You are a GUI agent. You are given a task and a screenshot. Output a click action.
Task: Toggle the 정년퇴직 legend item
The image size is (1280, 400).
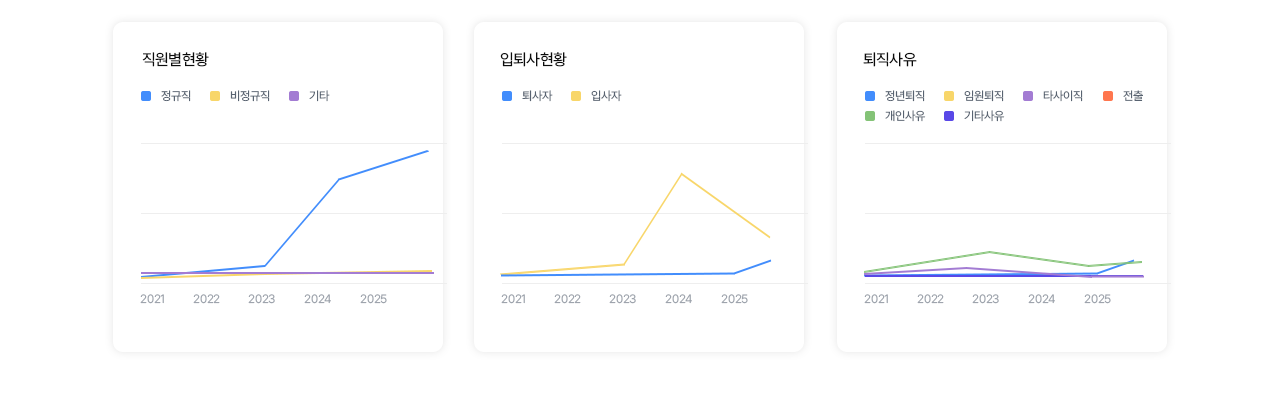[895, 96]
